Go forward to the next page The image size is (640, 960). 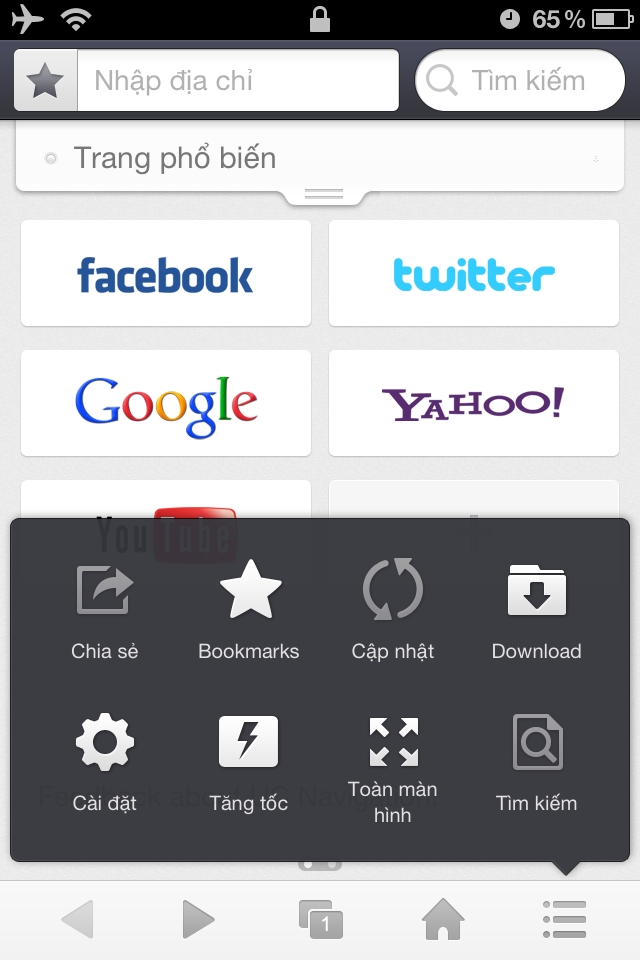198,919
